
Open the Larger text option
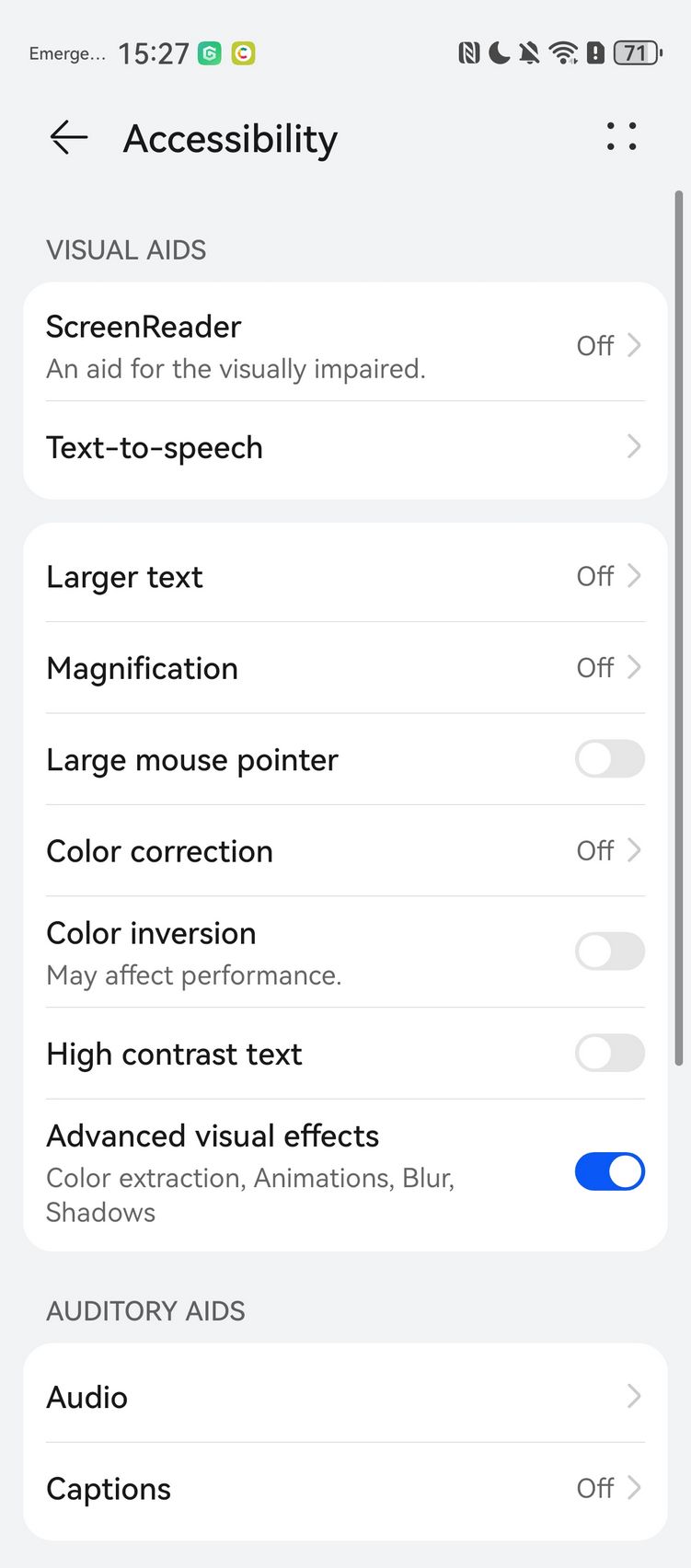click(x=345, y=577)
